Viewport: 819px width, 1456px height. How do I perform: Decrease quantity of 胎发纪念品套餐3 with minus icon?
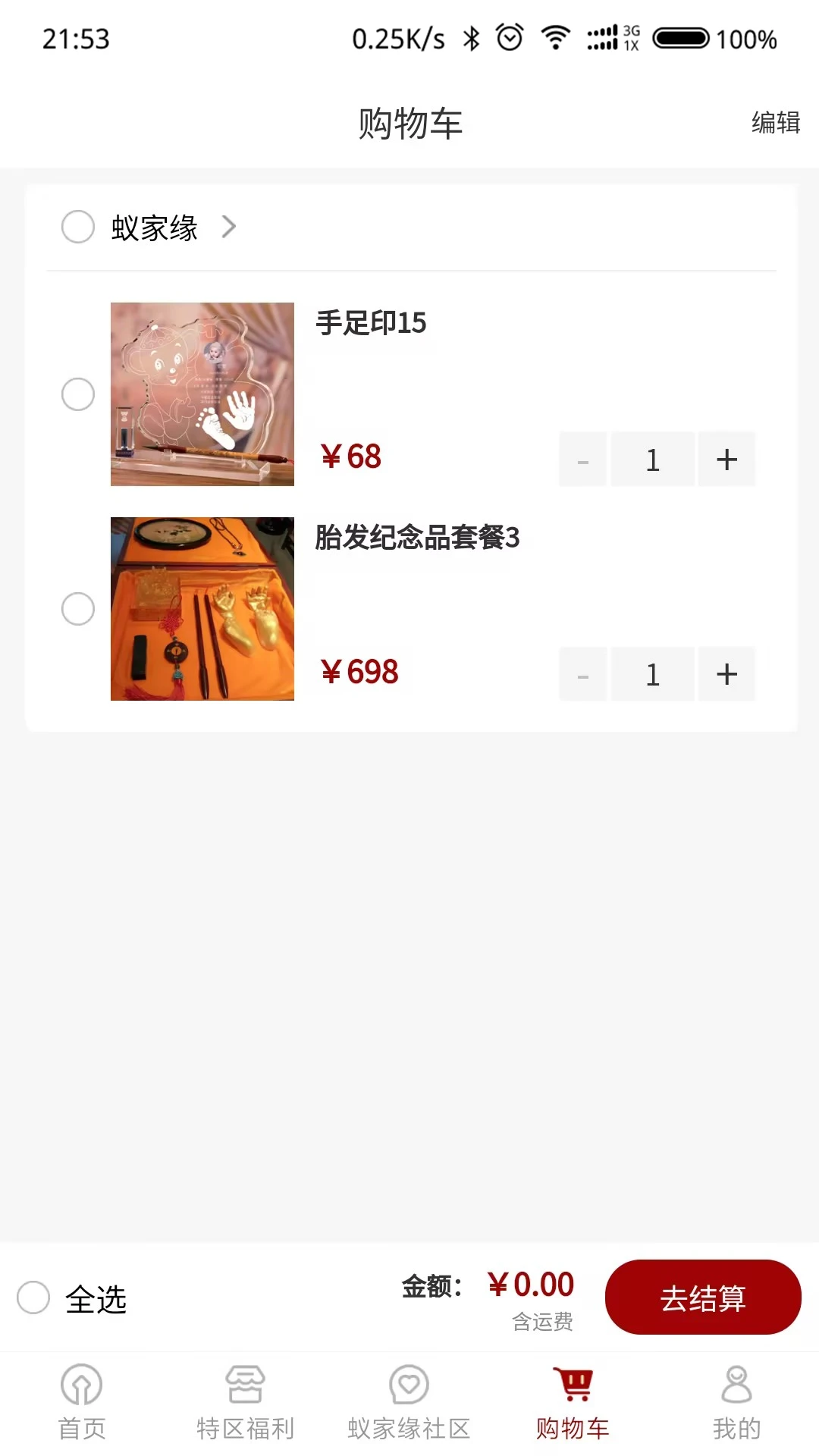[582, 674]
